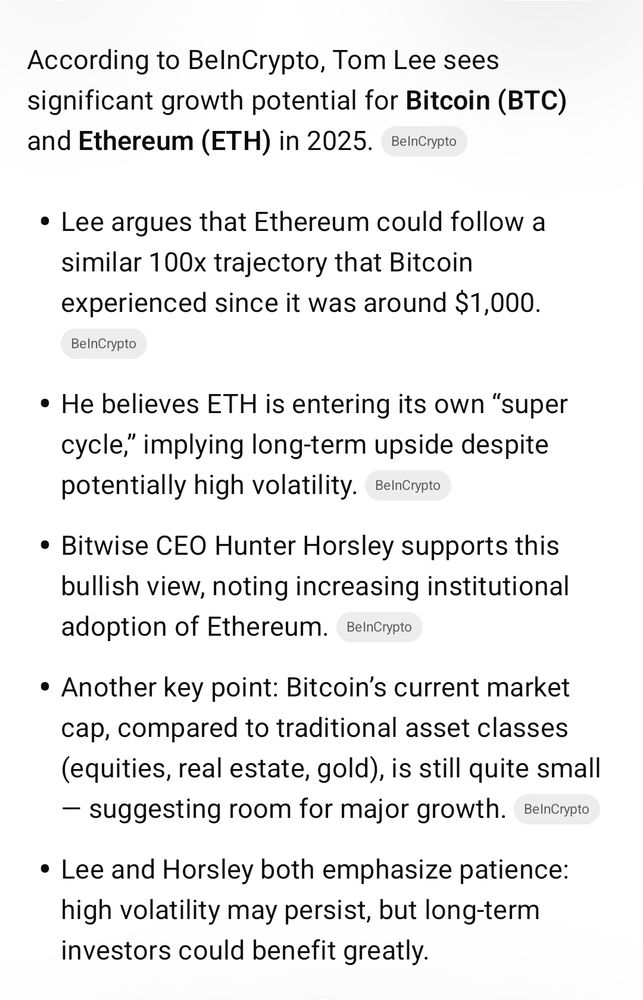
Task: Open BeInCrypto citation below the $1,000 trajectory point
Action: click(x=103, y=344)
